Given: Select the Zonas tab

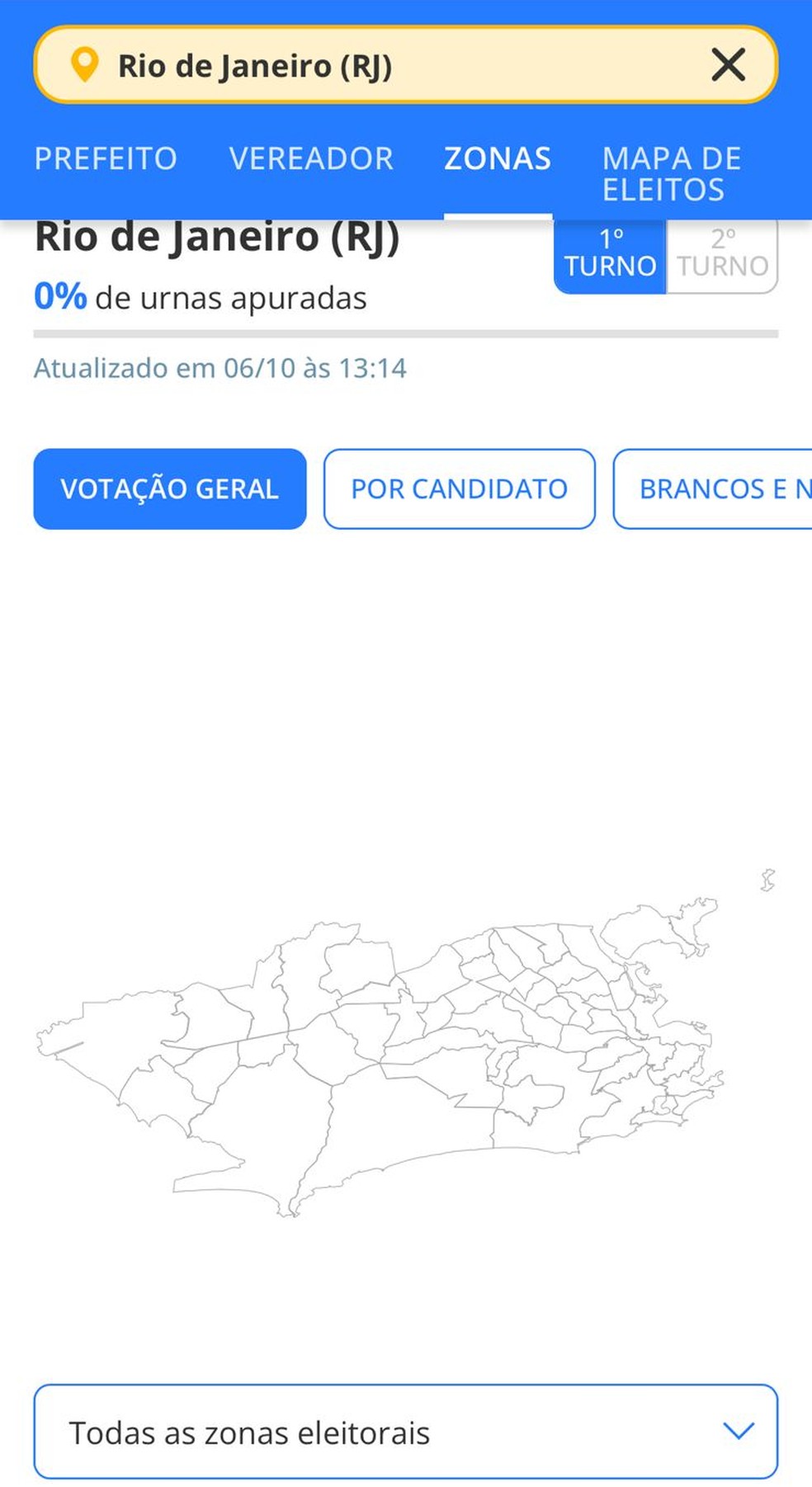Looking at the screenshot, I should (x=497, y=158).
